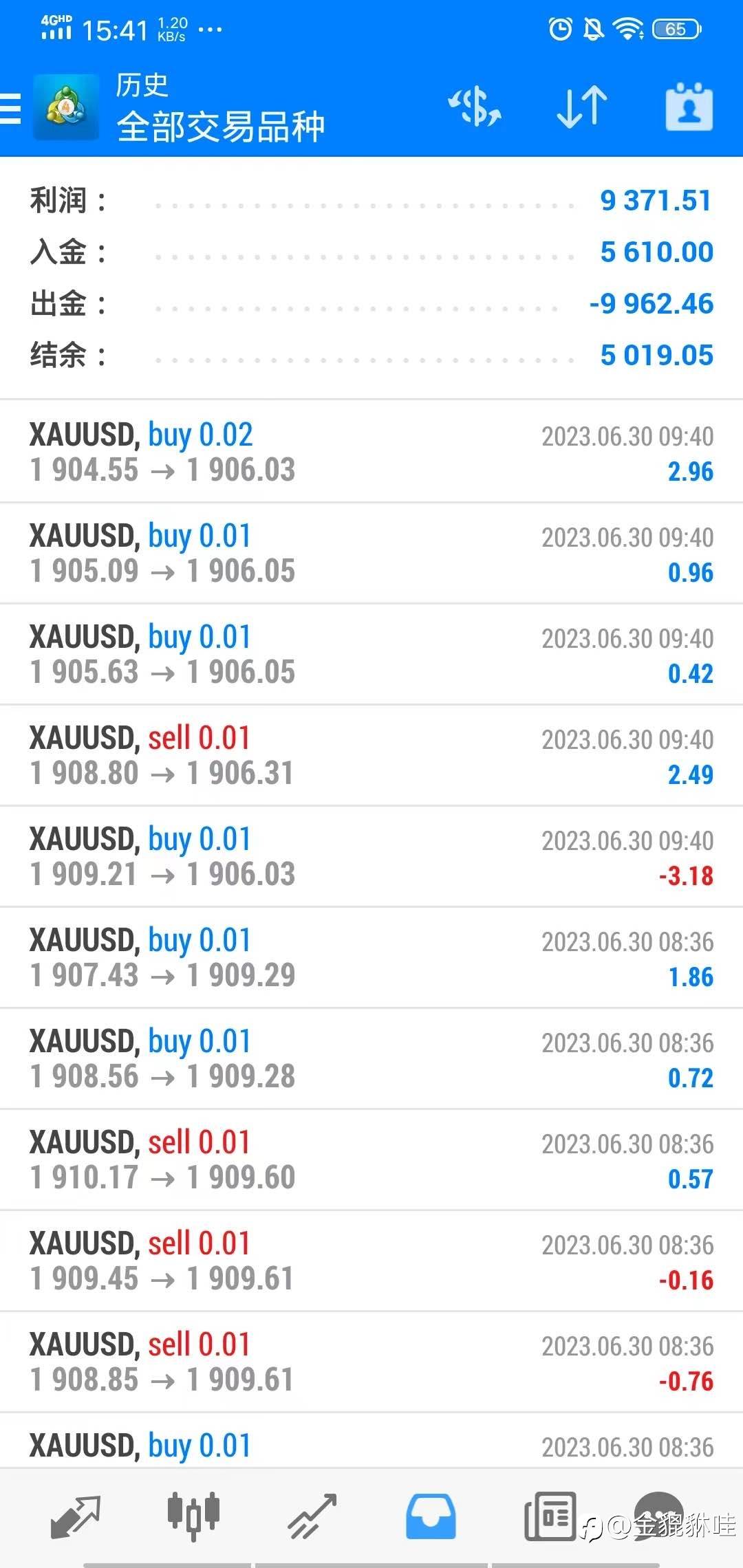Filter history by trading symbol

[x=475, y=108]
